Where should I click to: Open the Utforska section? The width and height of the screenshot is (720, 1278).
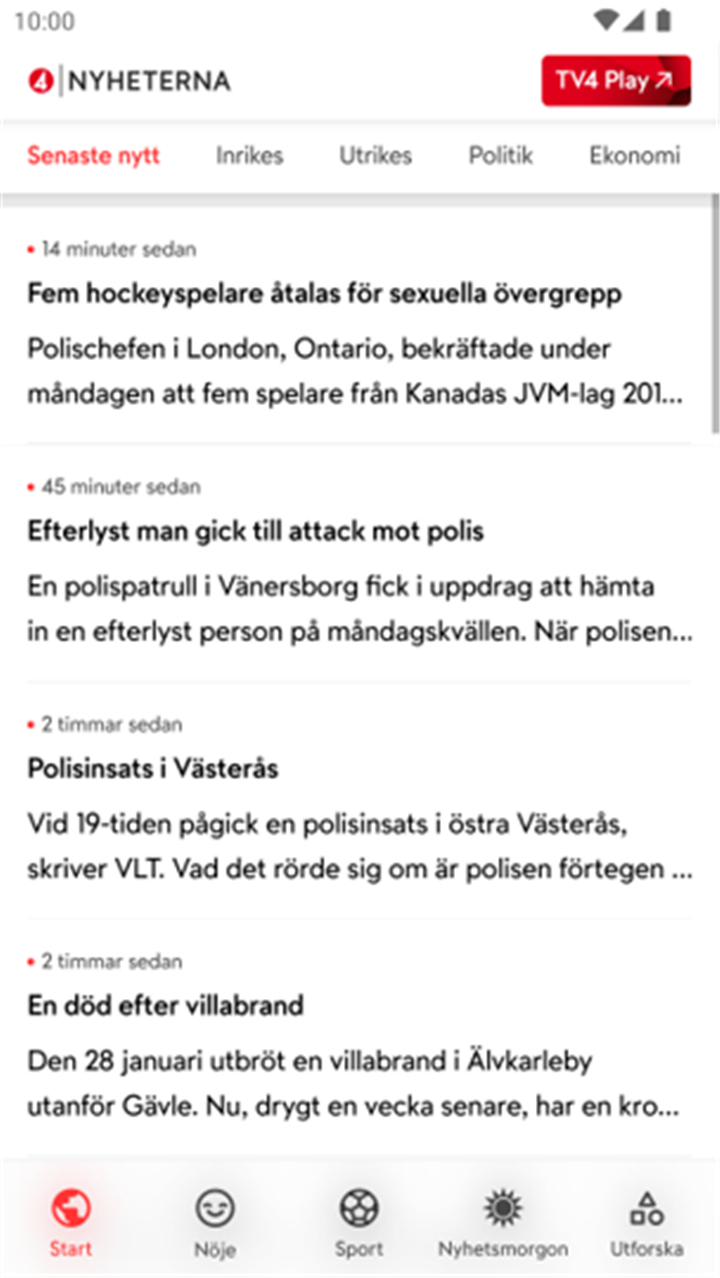tap(647, 1222)
